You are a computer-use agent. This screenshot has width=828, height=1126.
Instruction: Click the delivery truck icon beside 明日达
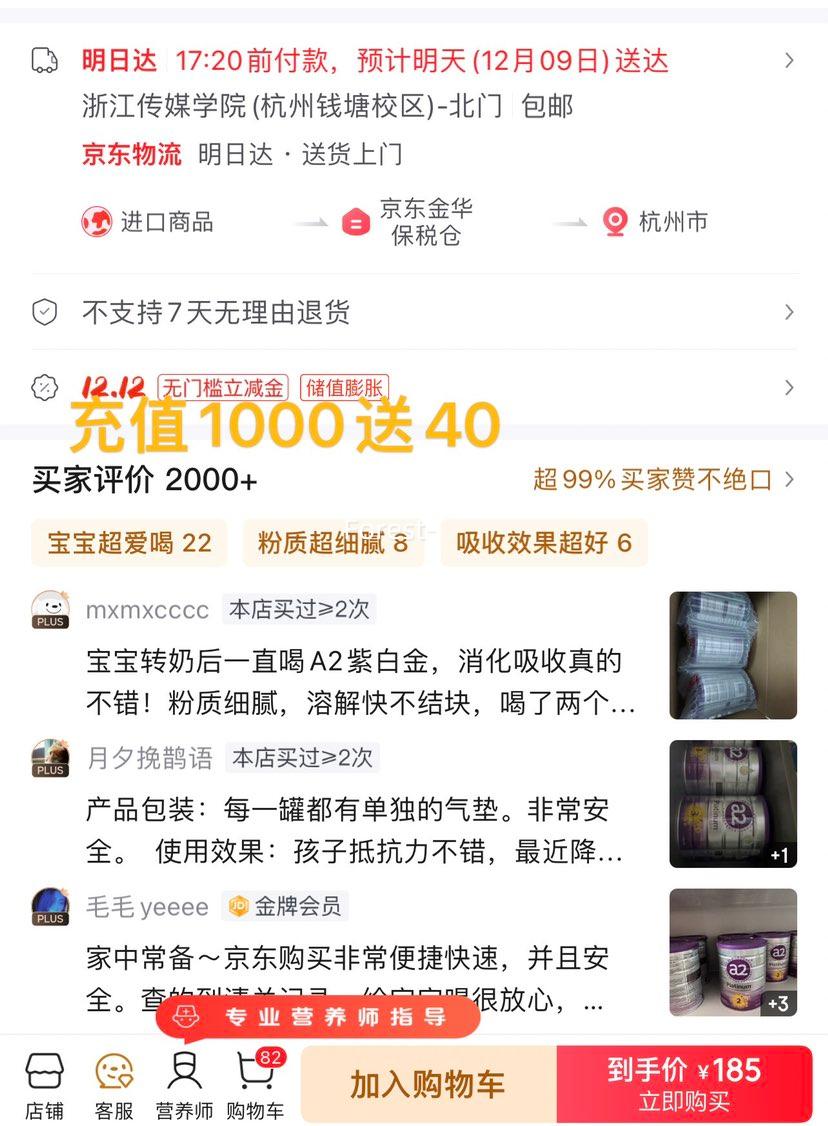tap(43, 60)
